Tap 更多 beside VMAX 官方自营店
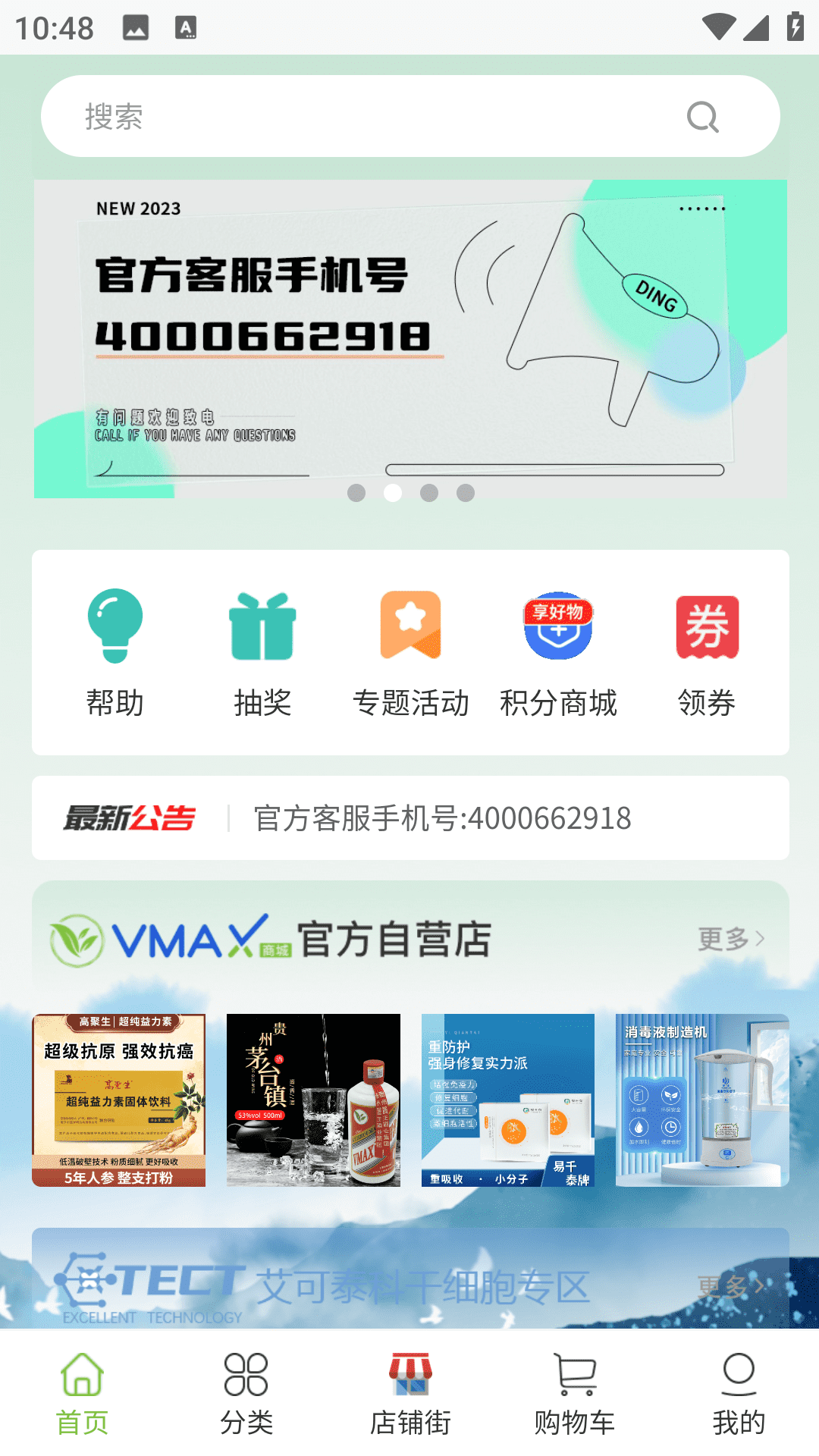The image size is (819, 1456). coord(731,939)
